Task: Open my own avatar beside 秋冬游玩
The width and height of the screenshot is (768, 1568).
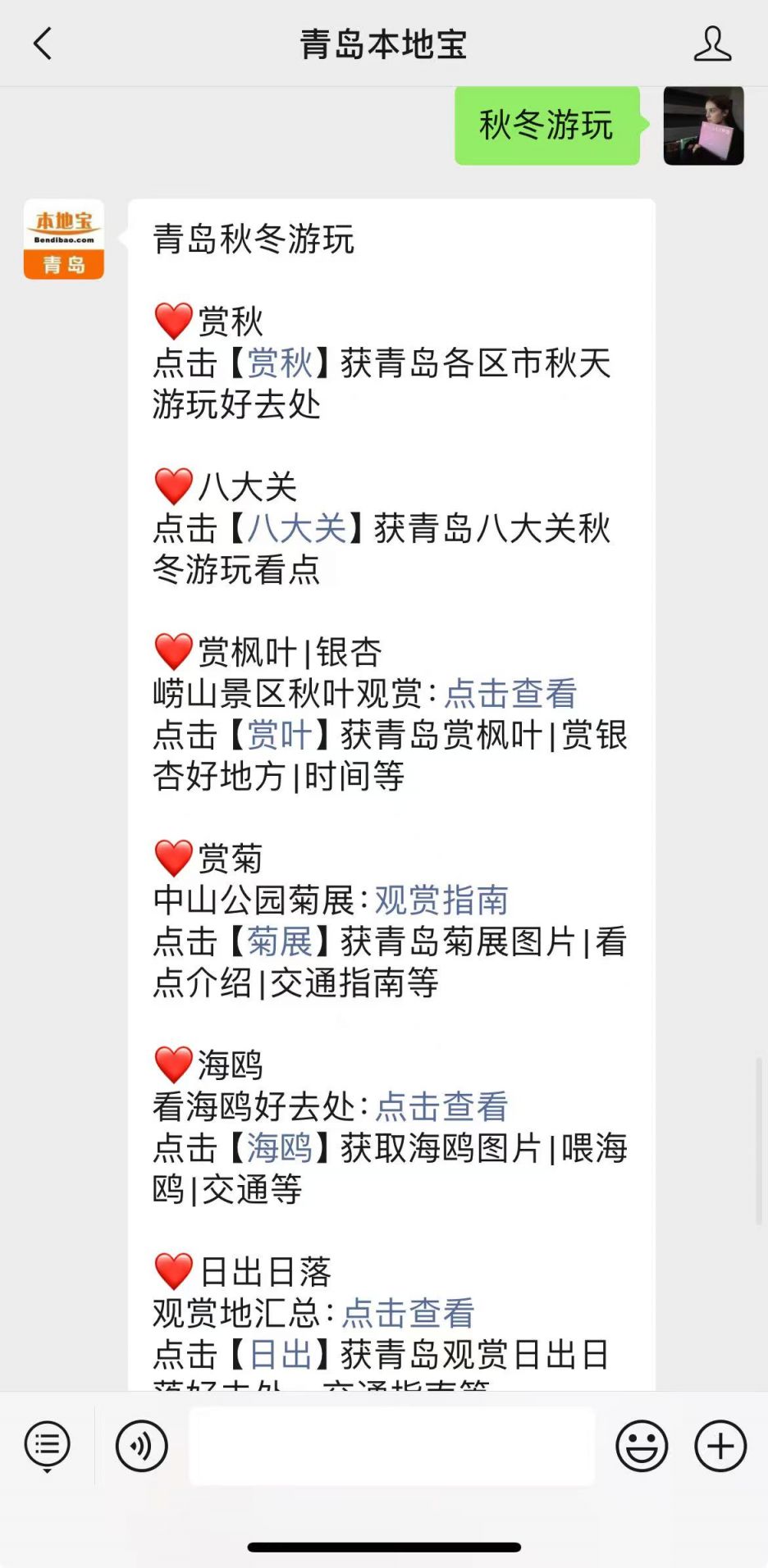Action: [703, 126]
